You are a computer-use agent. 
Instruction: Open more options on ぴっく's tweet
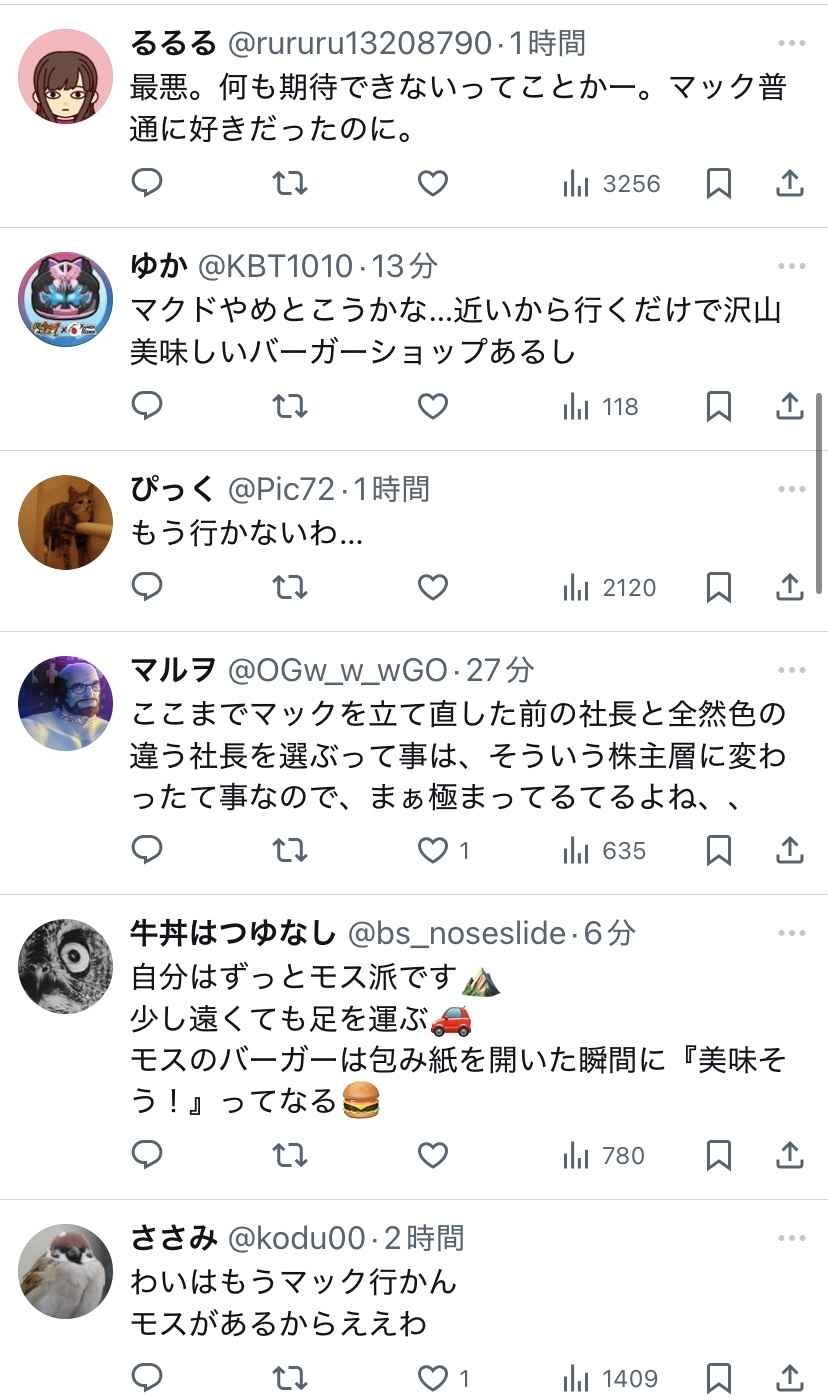[791, 489]
